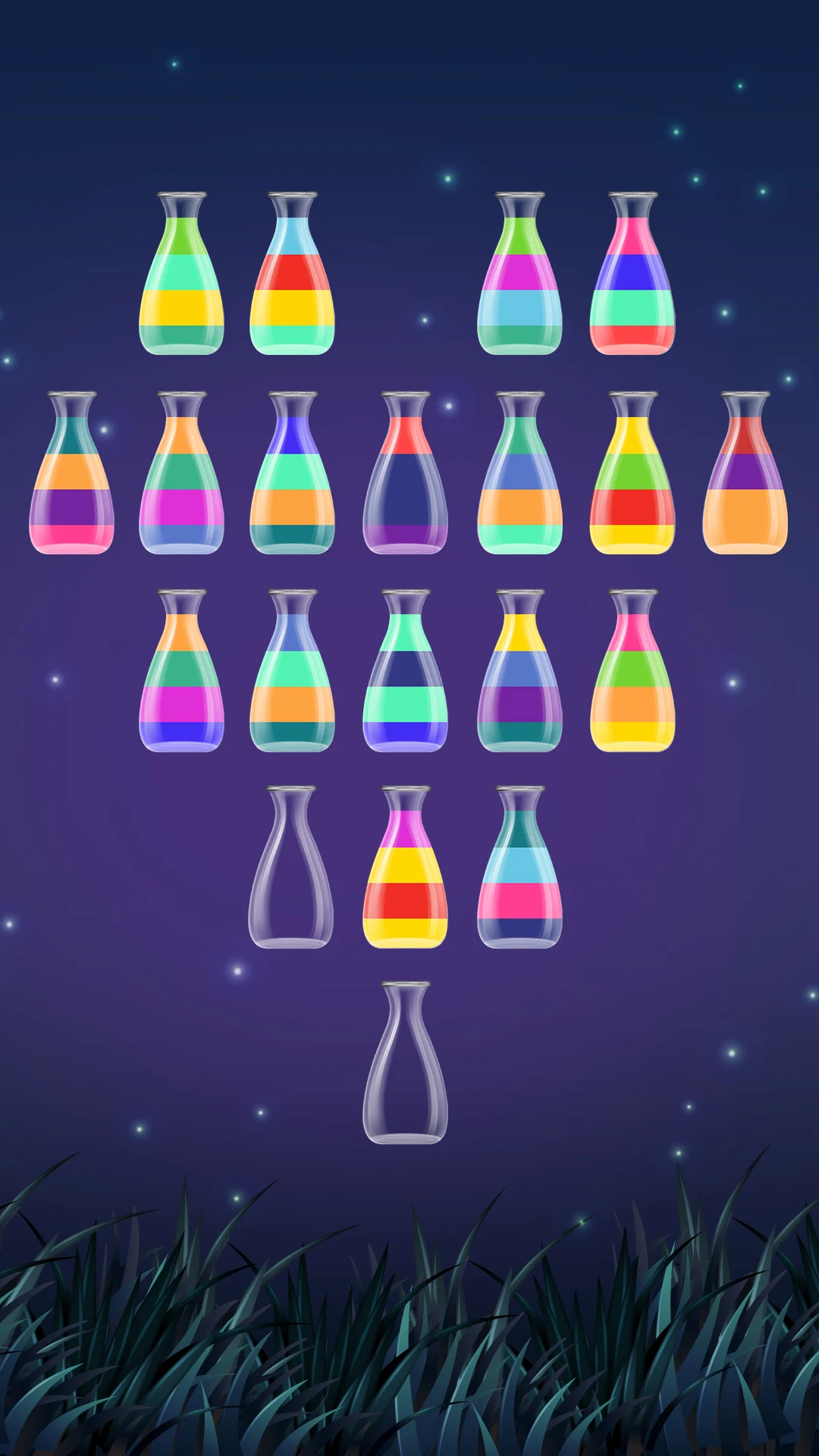Tap the lone empty bottle nearest the grass

point(406,1064)
